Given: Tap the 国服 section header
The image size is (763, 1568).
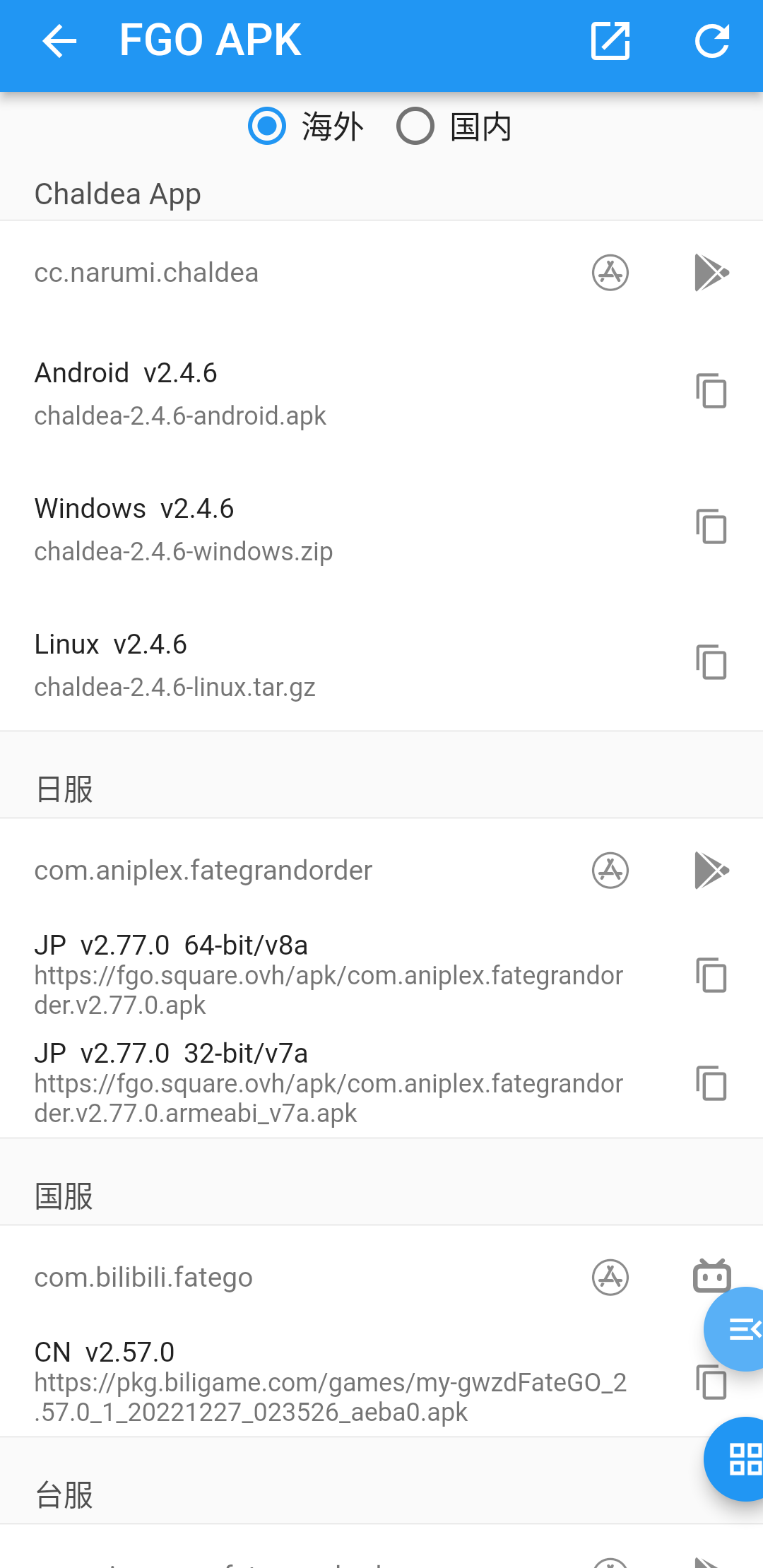Looking at the screenshot, I should pyautogui.click(x=65, y=1196).
